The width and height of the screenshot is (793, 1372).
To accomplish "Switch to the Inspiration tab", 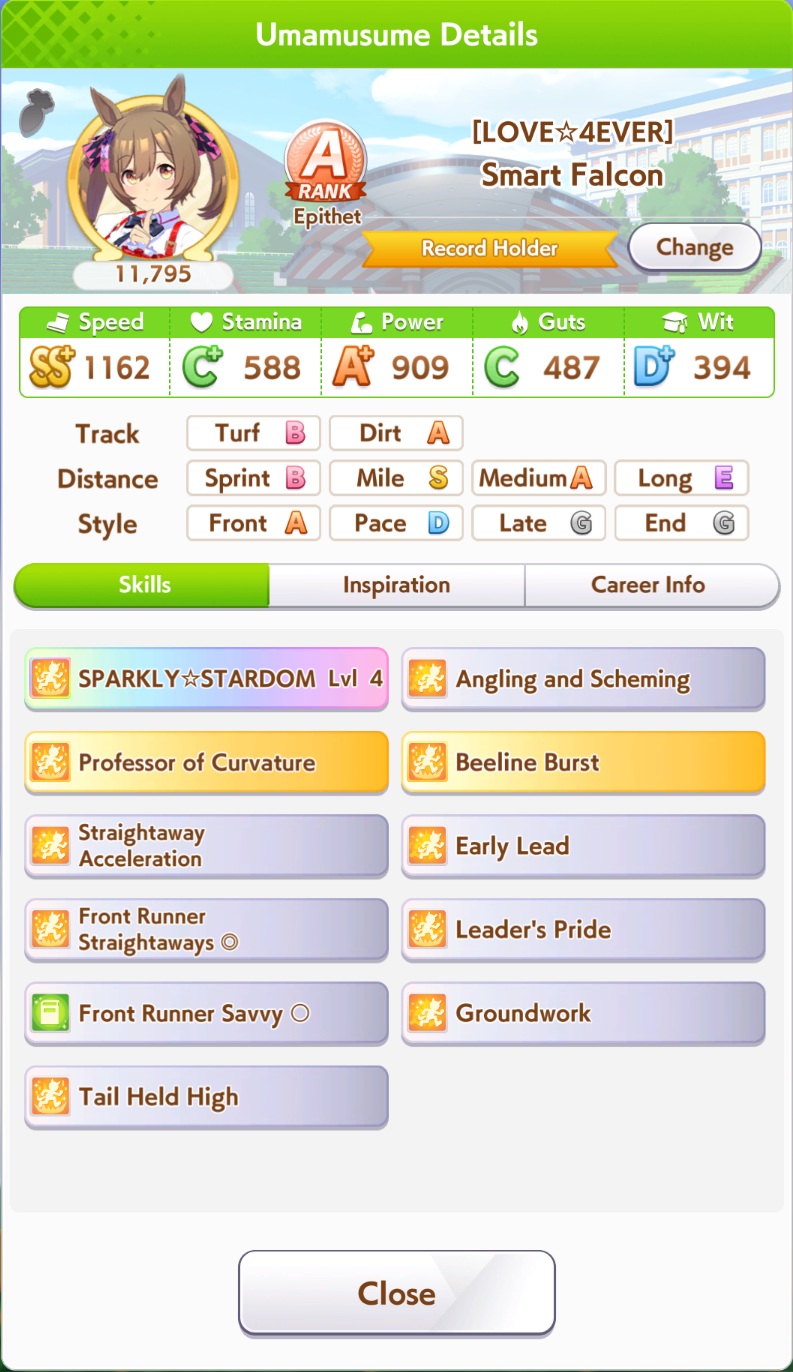I will pos(396,585).
